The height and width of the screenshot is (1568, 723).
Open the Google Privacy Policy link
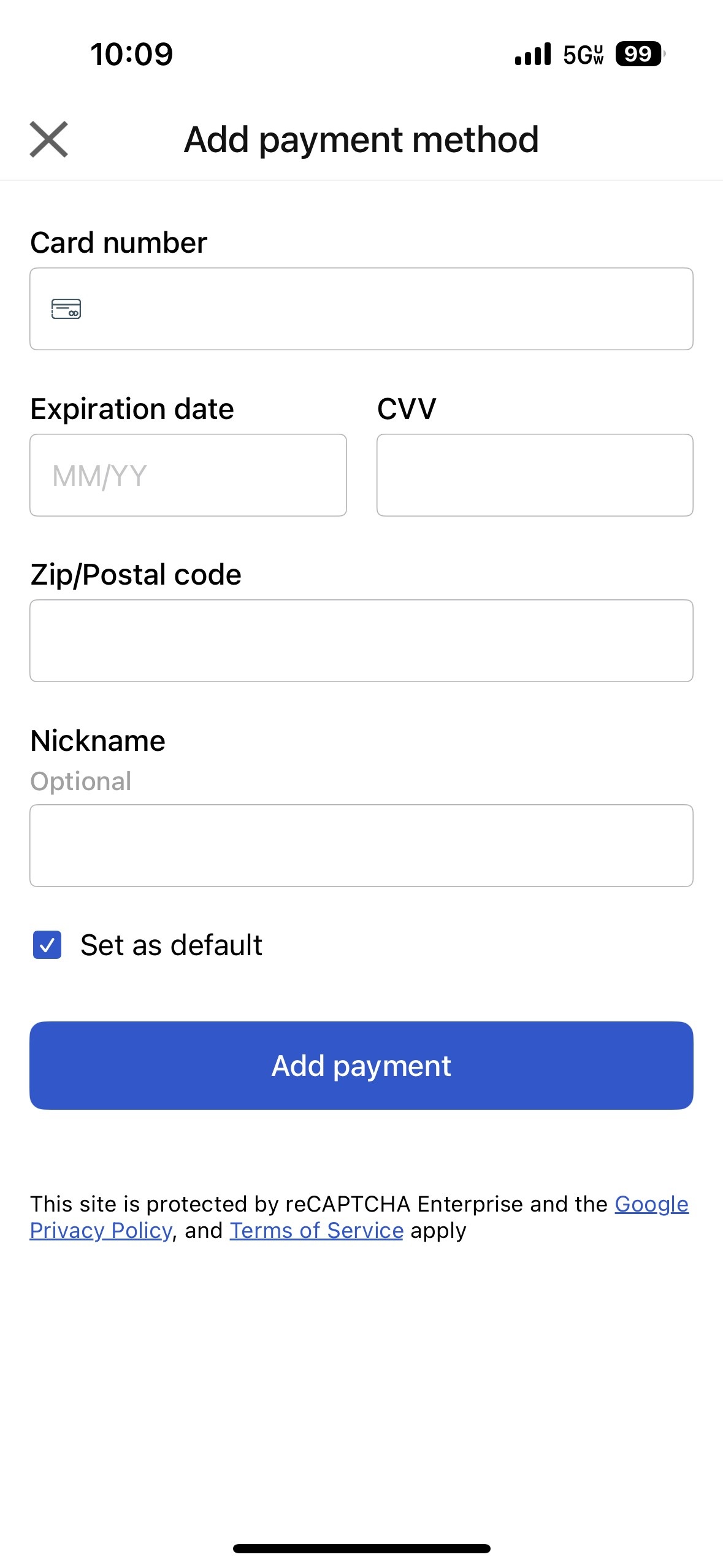101,1231
